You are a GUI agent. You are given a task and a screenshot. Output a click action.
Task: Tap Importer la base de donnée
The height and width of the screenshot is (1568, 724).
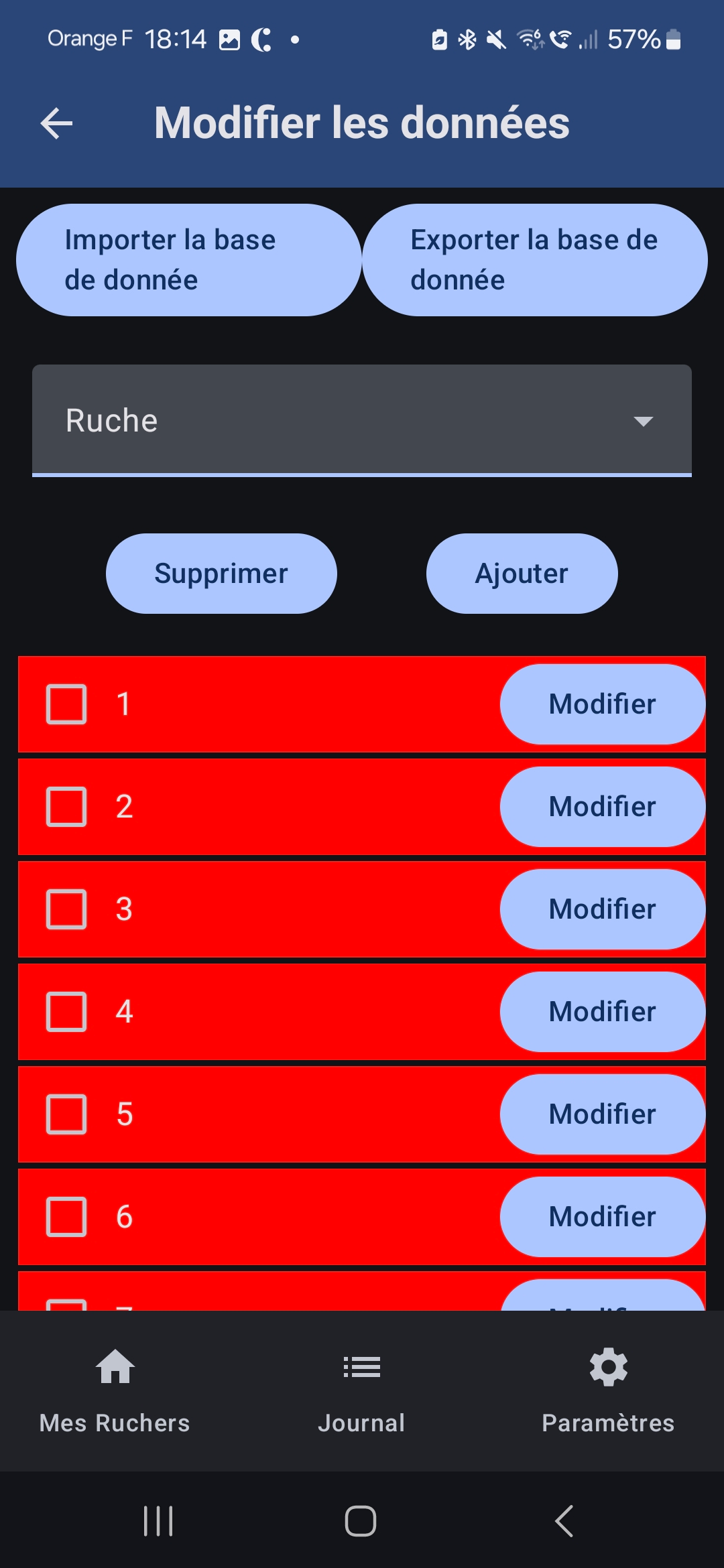tap(188, 260)
